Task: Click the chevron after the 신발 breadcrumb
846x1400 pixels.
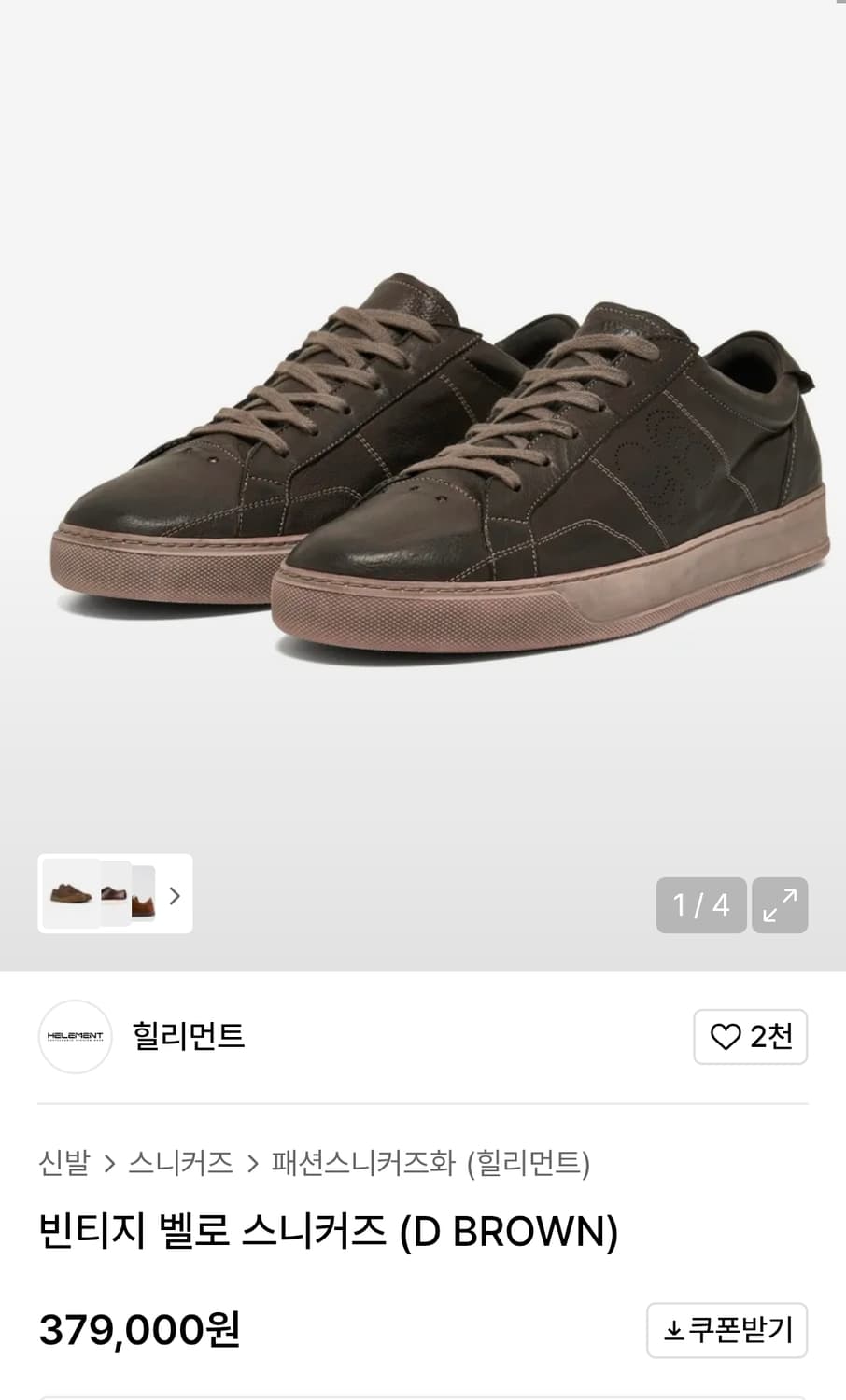Action: tap(111, 1163)
